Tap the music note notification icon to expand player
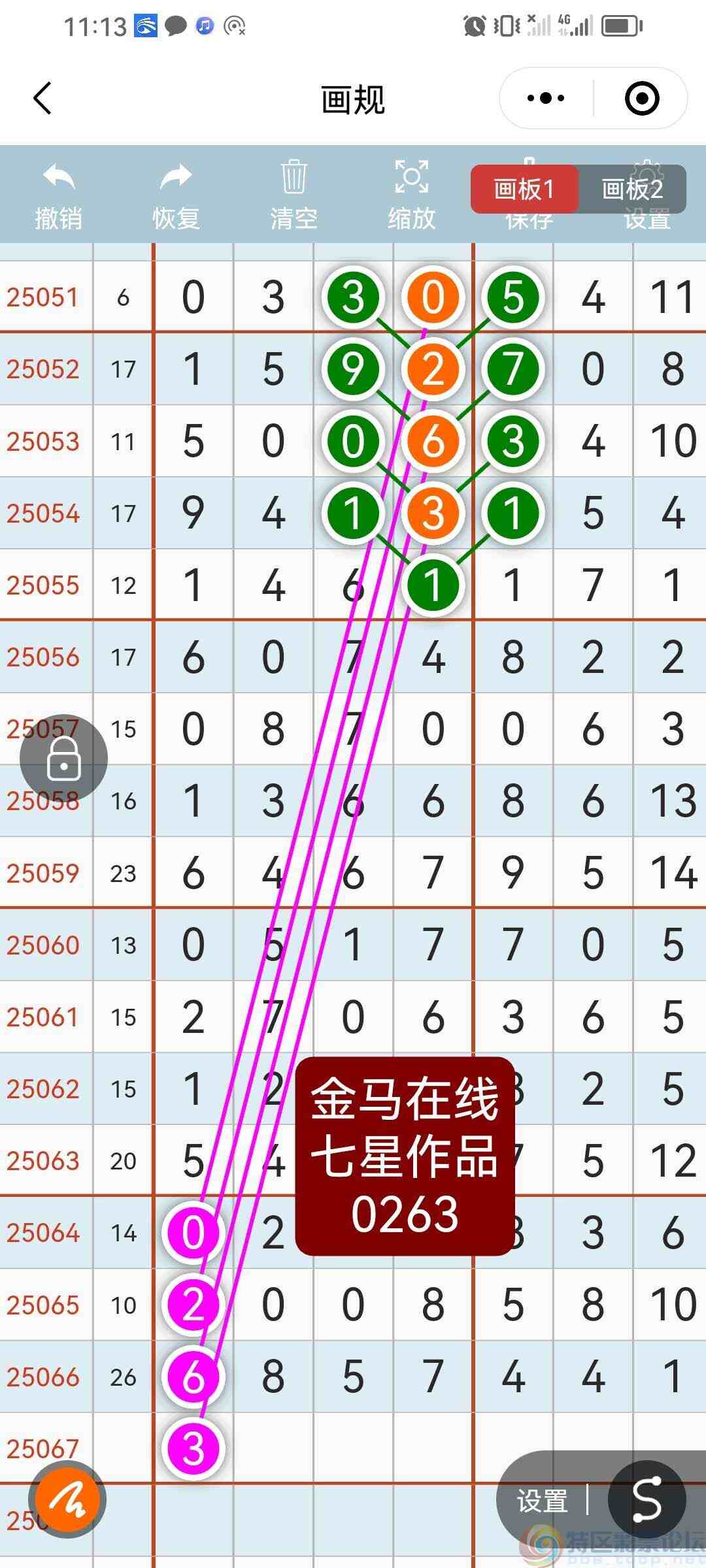706x1568 pixels. [x=205, y=27]
